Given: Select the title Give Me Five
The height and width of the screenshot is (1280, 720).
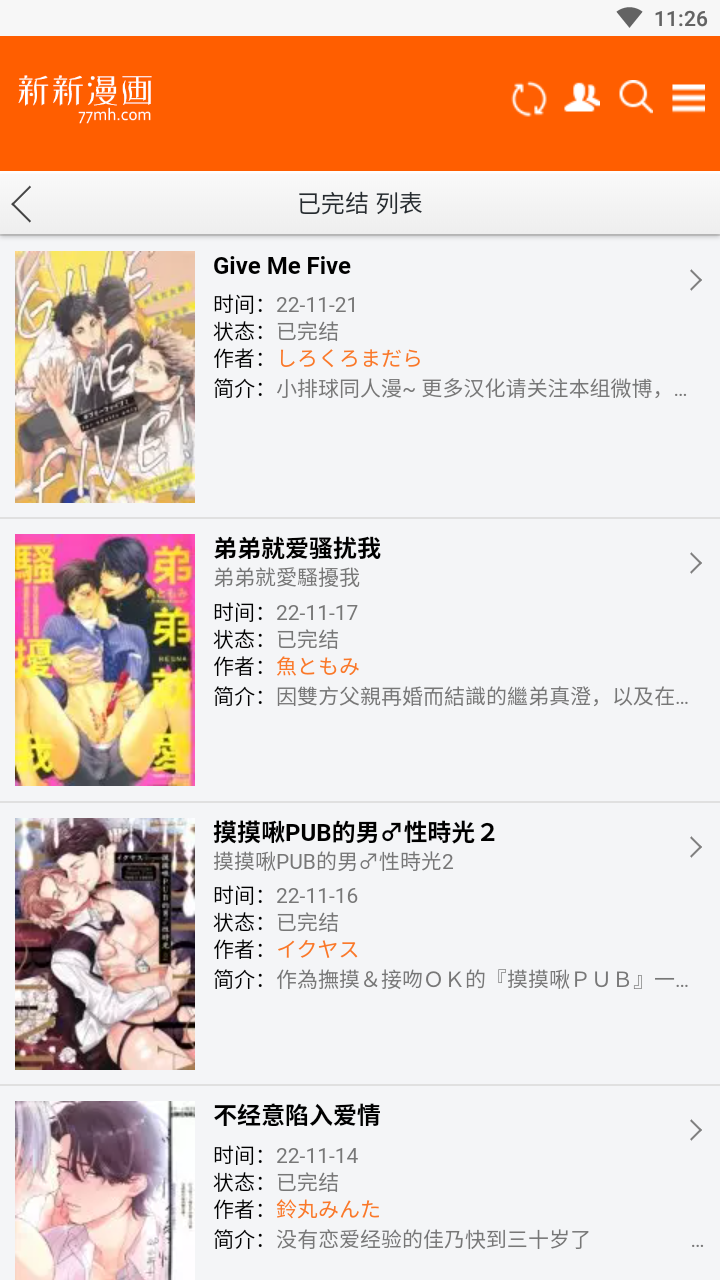Looking at the screenshot, I should [282, 266].
